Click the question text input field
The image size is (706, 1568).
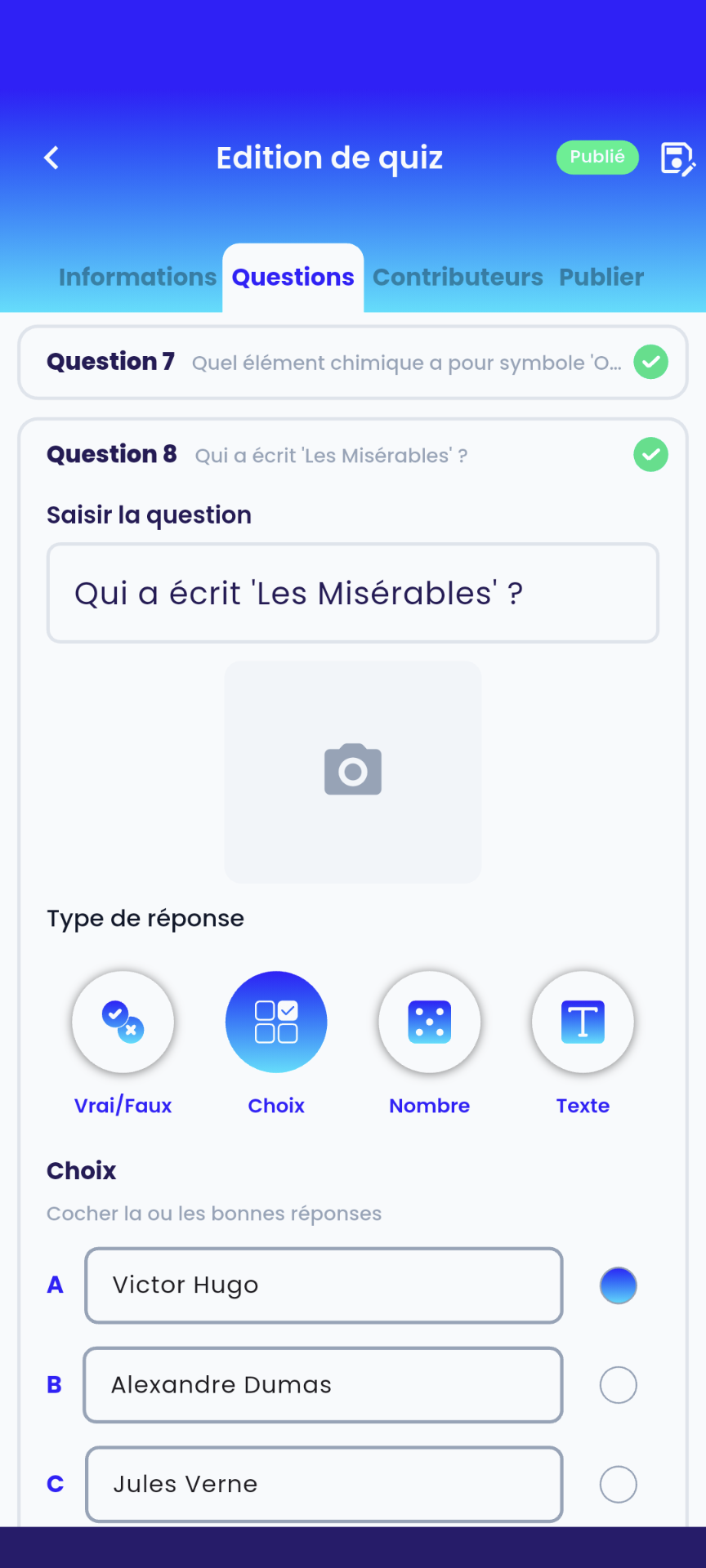(x=352, y=593)
